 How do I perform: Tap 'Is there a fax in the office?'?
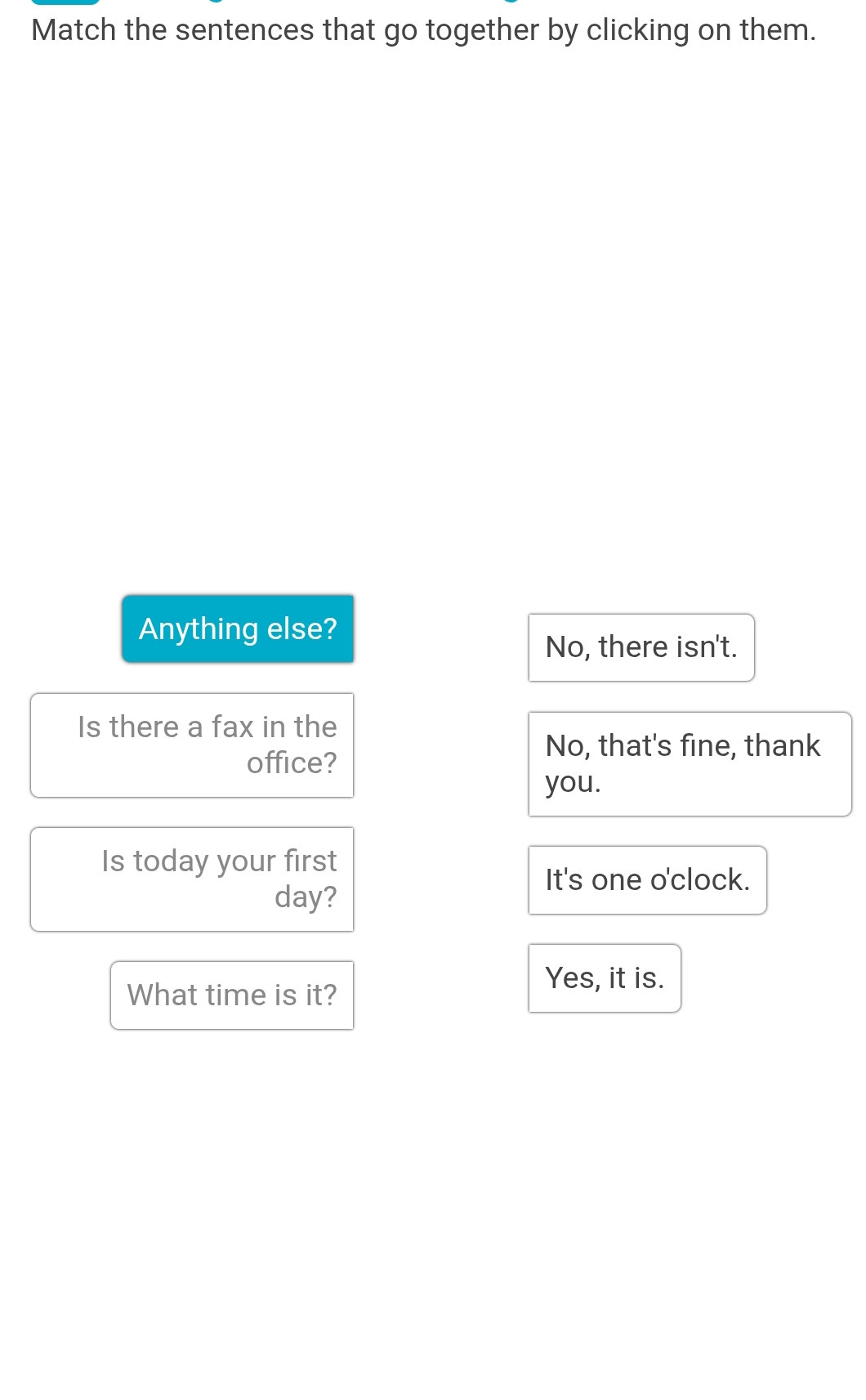coord(192,745)
